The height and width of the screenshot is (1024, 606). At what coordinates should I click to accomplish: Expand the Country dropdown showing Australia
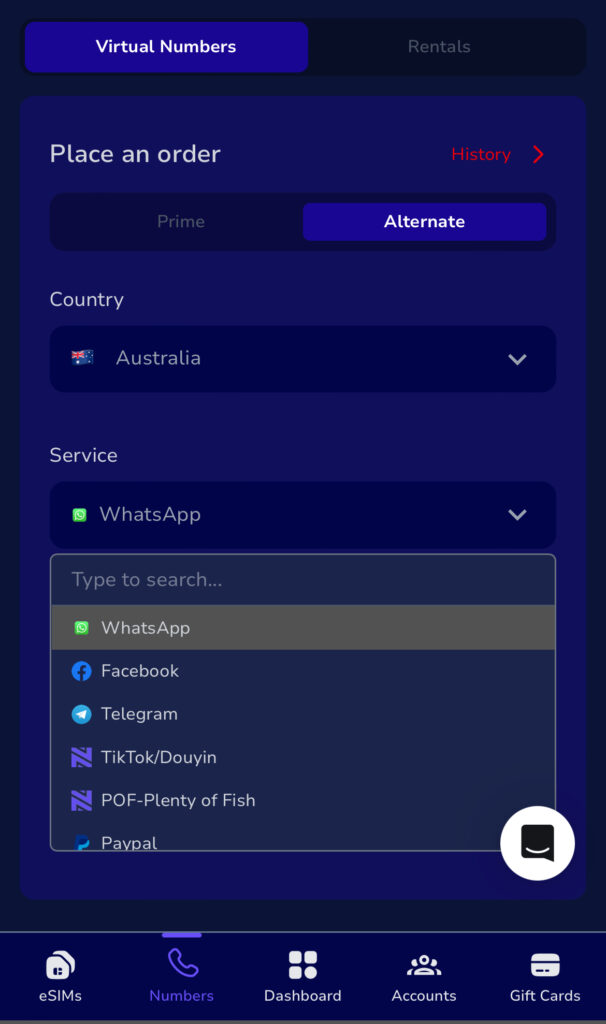tap(303, 358)
